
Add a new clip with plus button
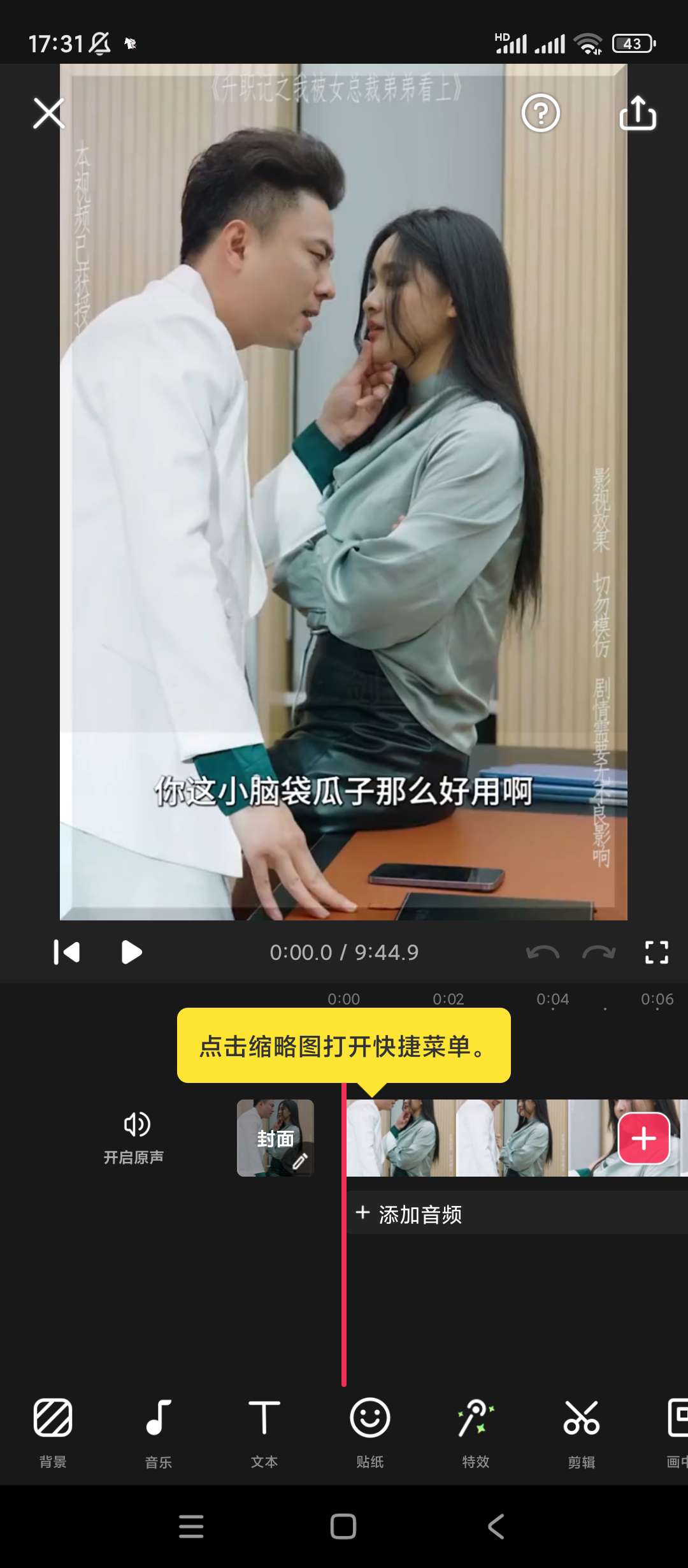[x=643, y=1138]
